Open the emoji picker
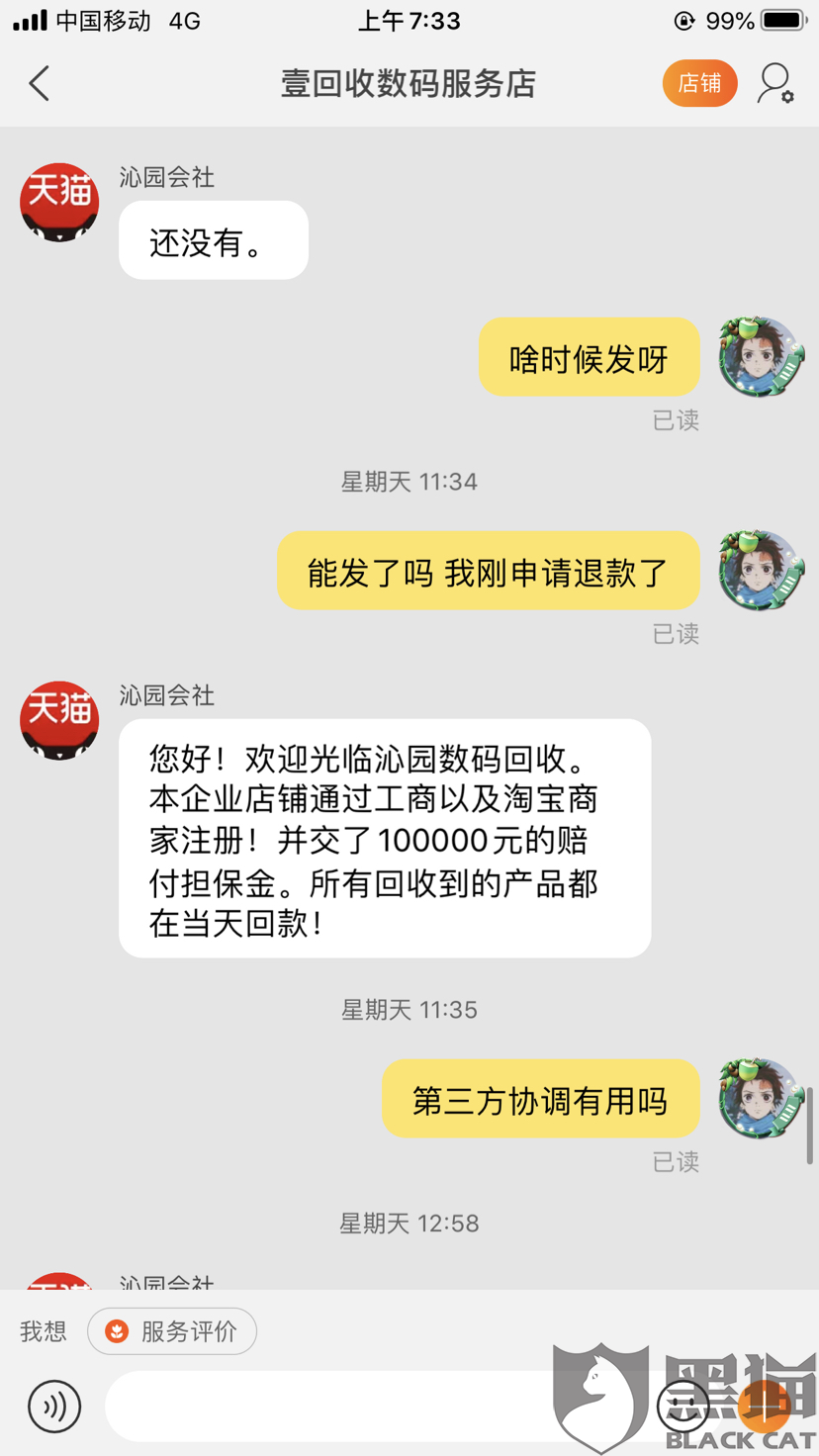 (x=683, y=1406)
